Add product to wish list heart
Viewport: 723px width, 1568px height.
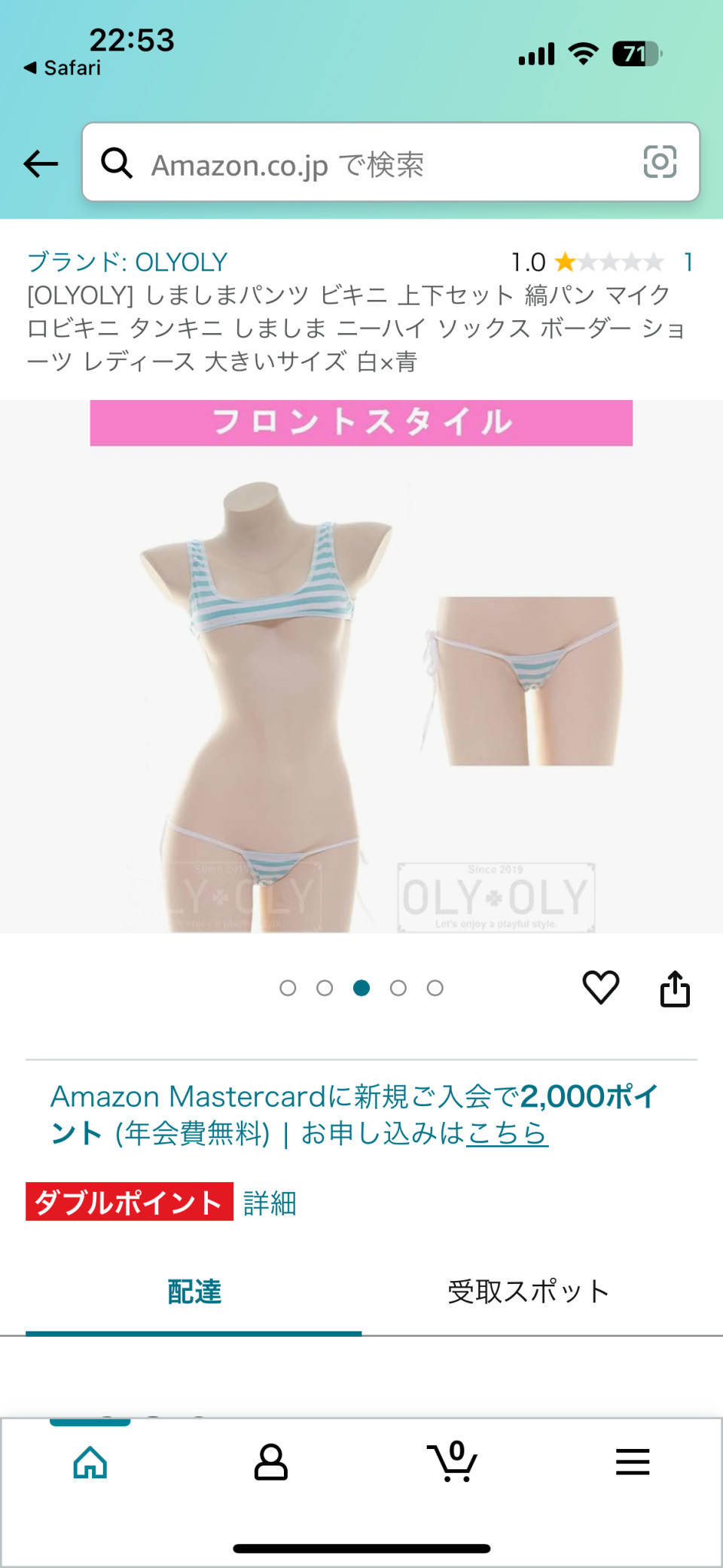click(600, 987)
